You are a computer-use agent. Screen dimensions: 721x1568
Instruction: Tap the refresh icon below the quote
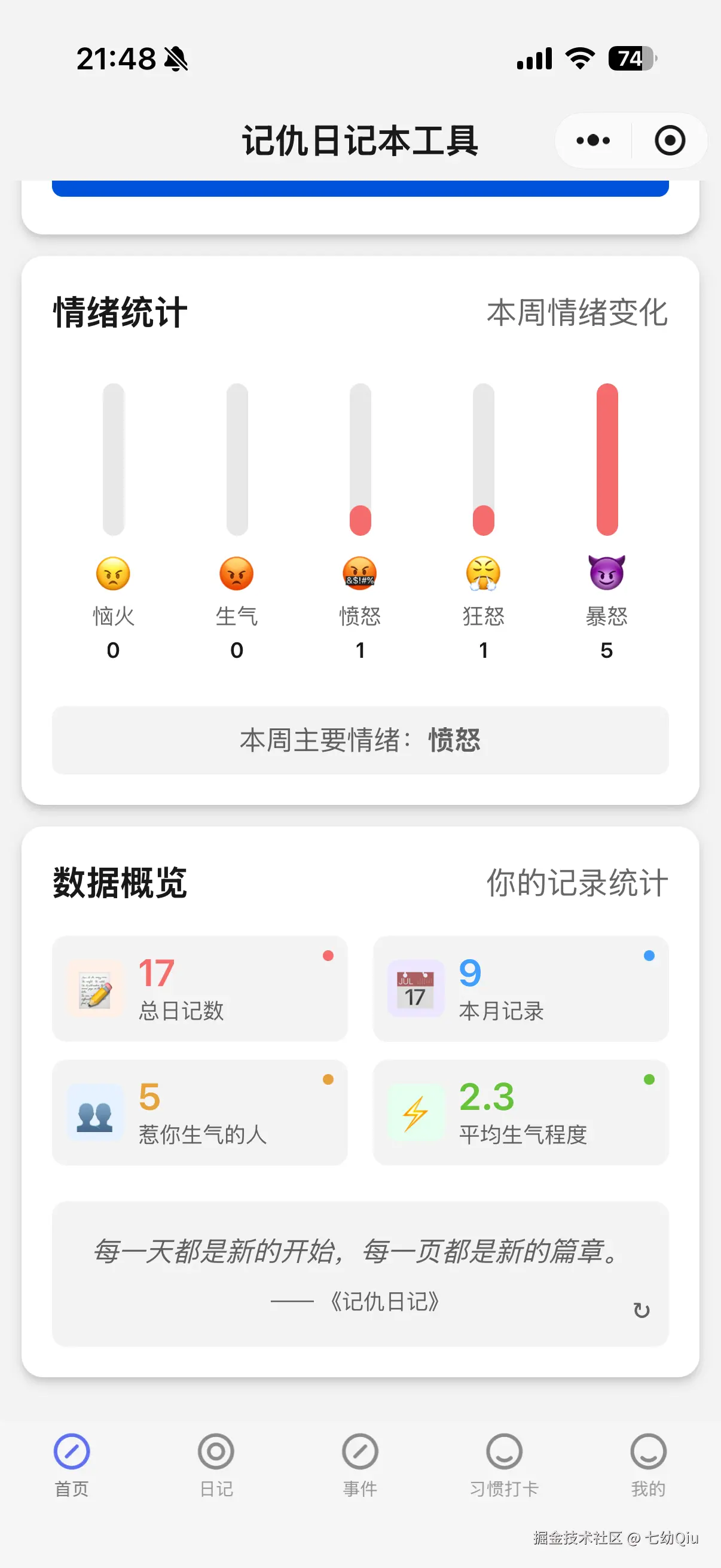click(x=642, y=1303)
